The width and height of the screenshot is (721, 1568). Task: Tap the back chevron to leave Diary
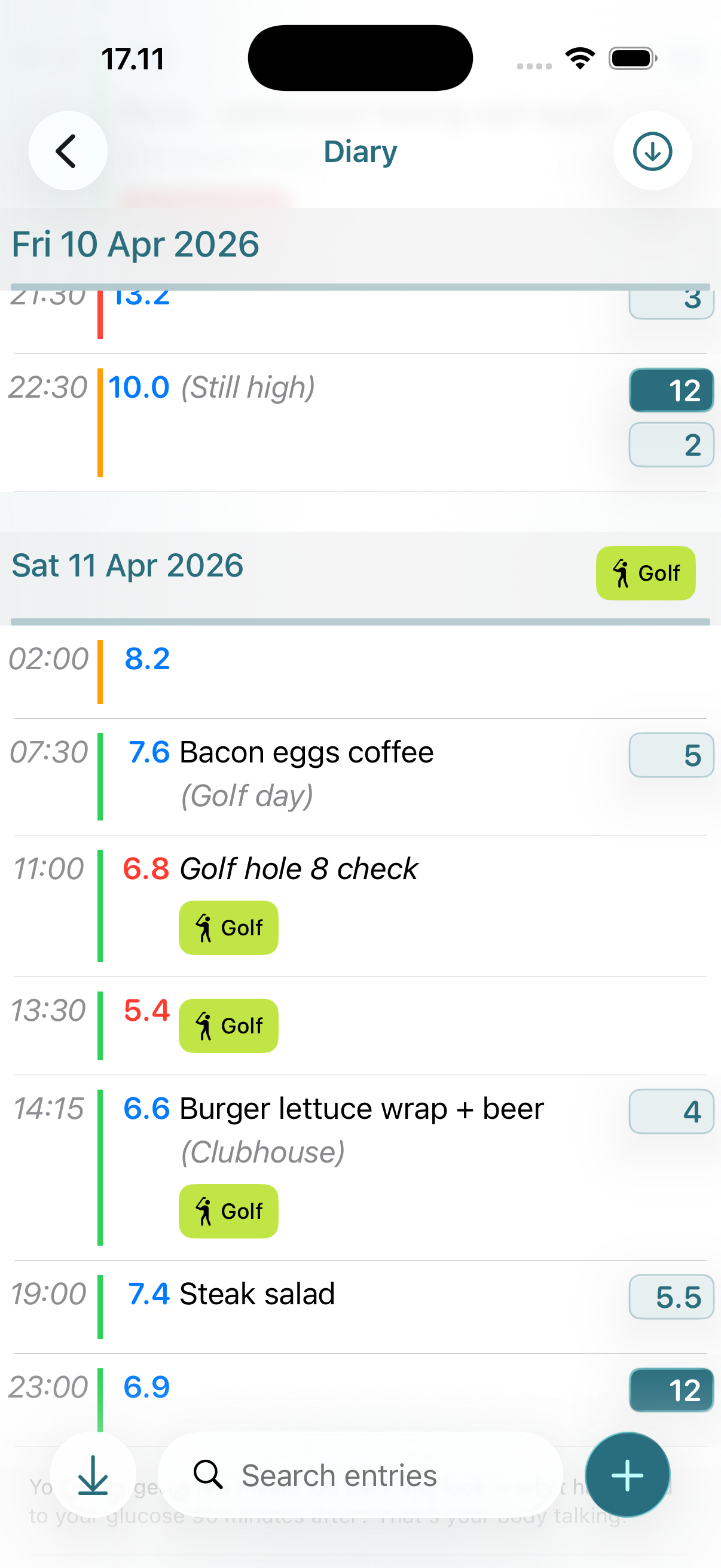coord(68,151)
